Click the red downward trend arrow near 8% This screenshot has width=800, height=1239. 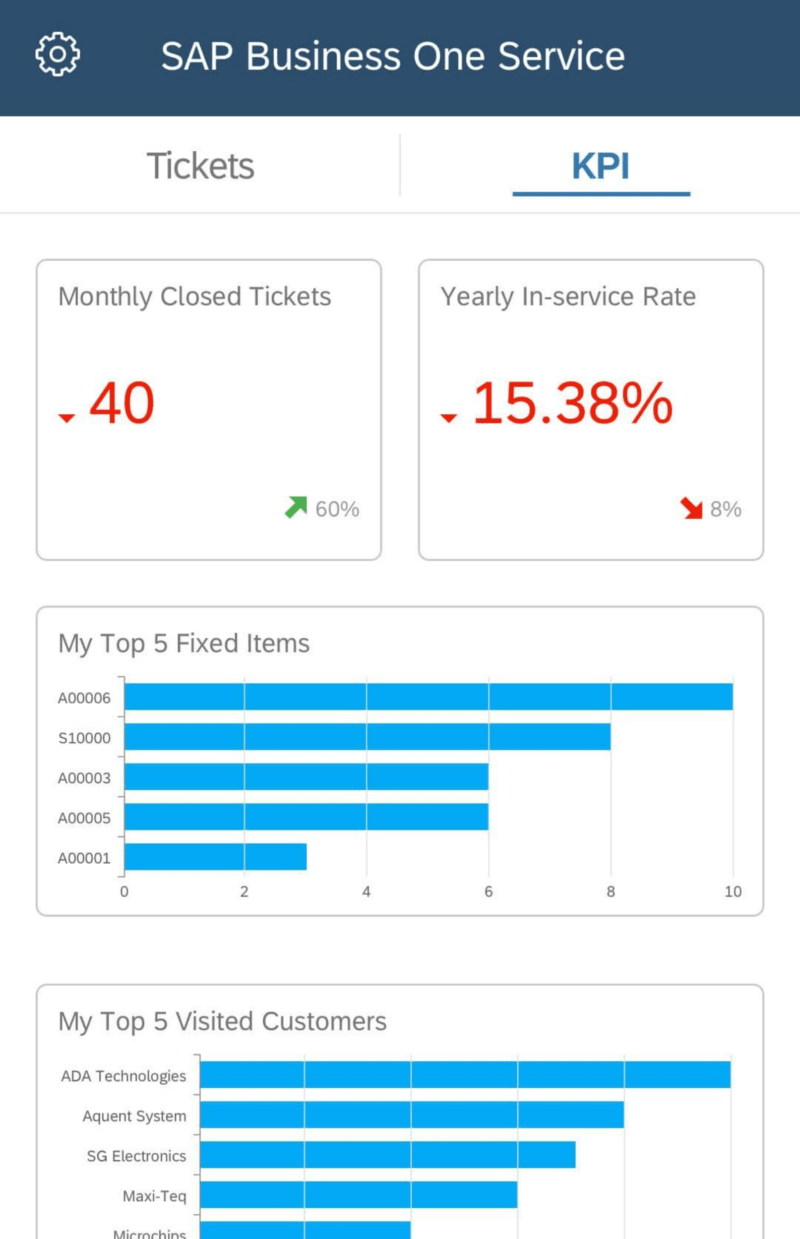click(691, 507)
